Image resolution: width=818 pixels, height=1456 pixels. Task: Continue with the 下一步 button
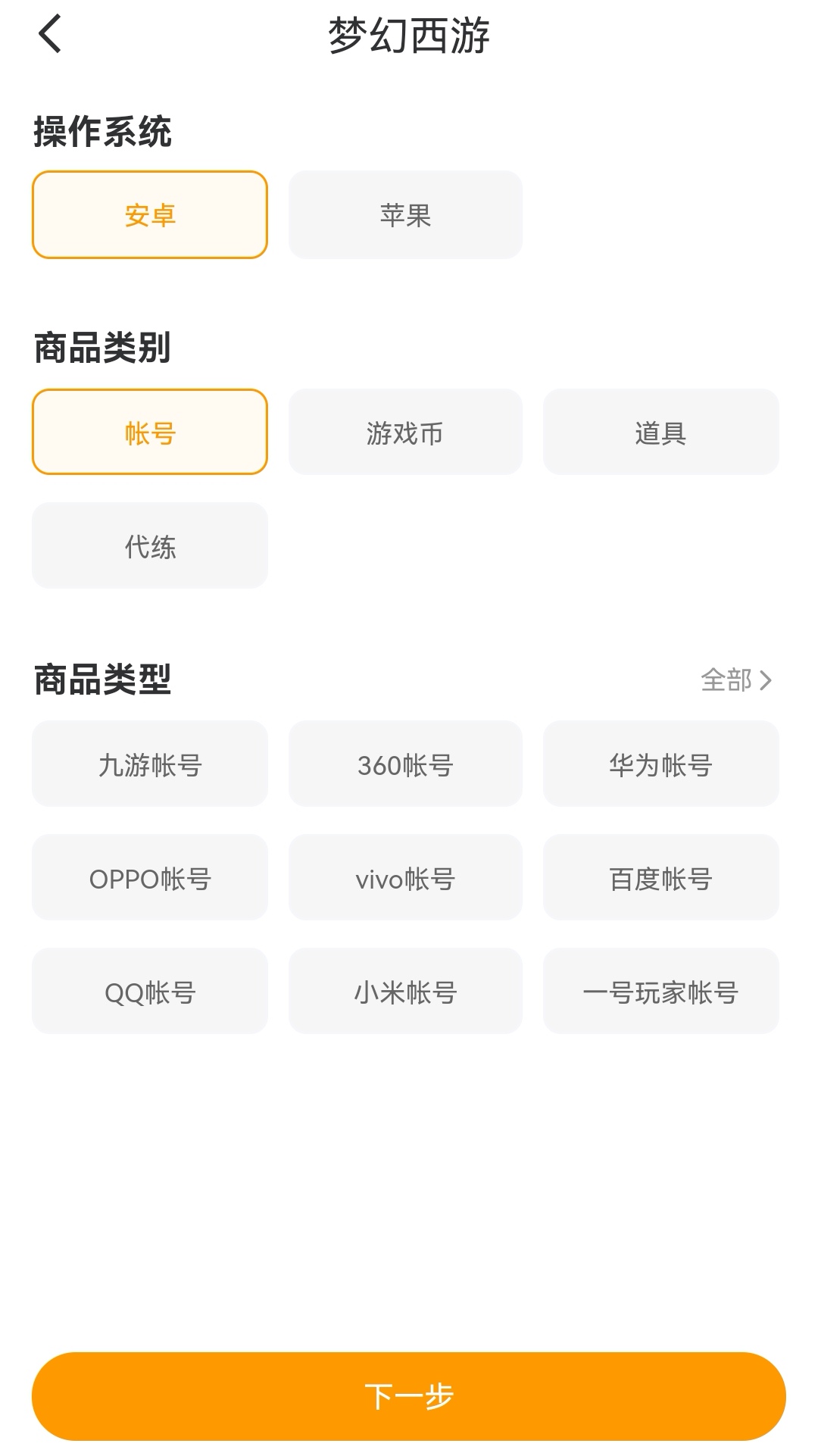pos(409,1396)
